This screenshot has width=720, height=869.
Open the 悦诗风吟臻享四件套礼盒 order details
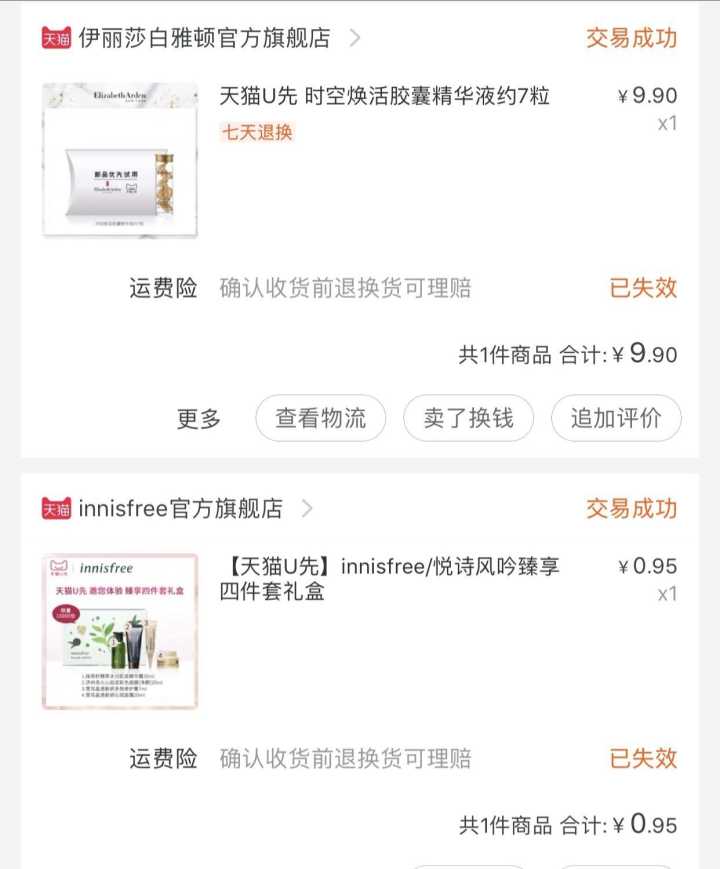[390, 578]
